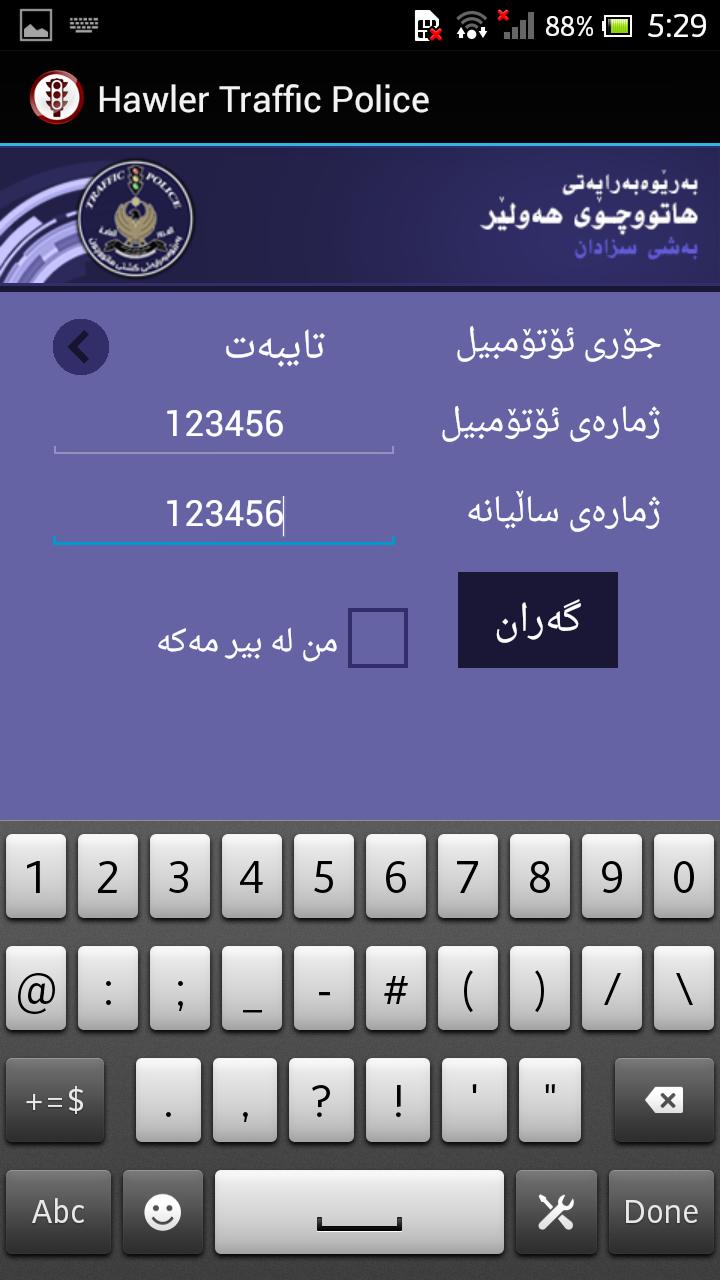Tap the car number field
Screen dimensions: 720x1280
(224, 425)
